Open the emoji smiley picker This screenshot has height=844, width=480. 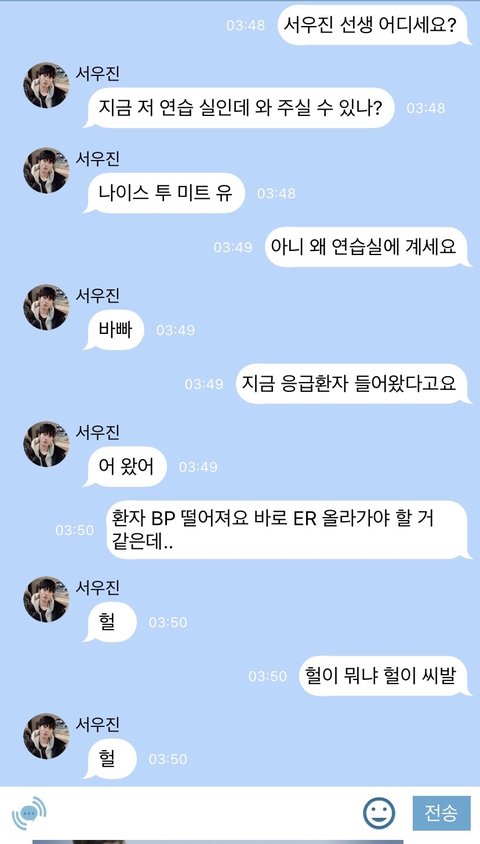pos(379,813)
